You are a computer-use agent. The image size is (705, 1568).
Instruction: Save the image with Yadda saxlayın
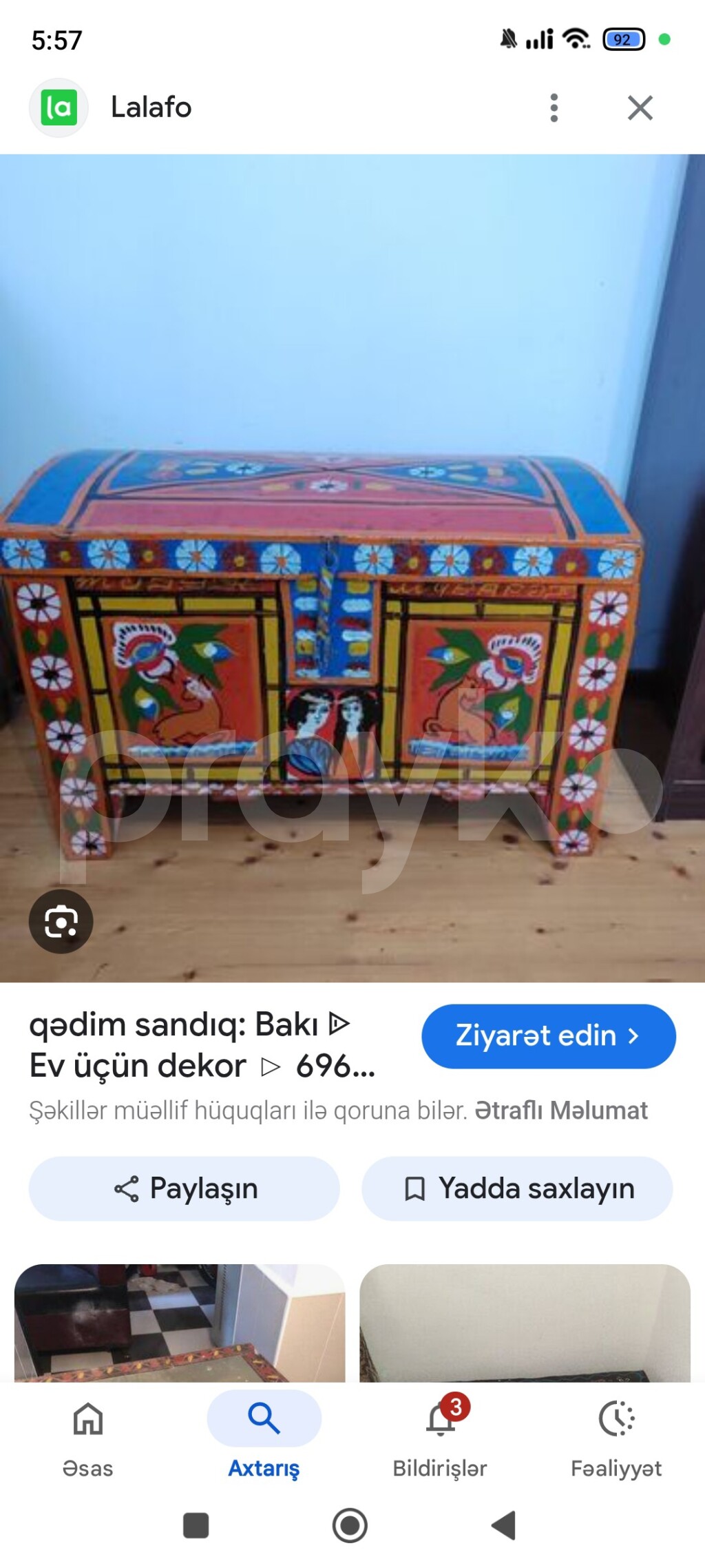517,1188
